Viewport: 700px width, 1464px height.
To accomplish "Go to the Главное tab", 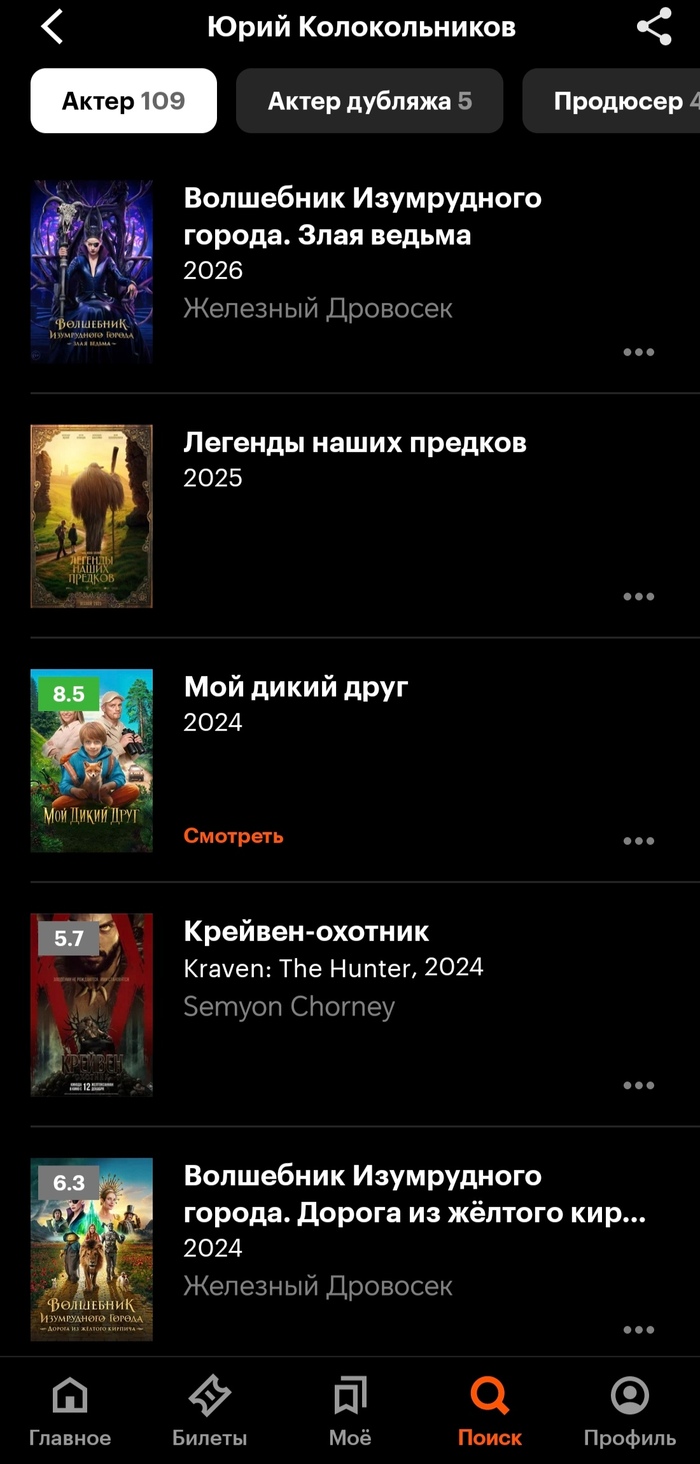I will [x=70, y=1411].
